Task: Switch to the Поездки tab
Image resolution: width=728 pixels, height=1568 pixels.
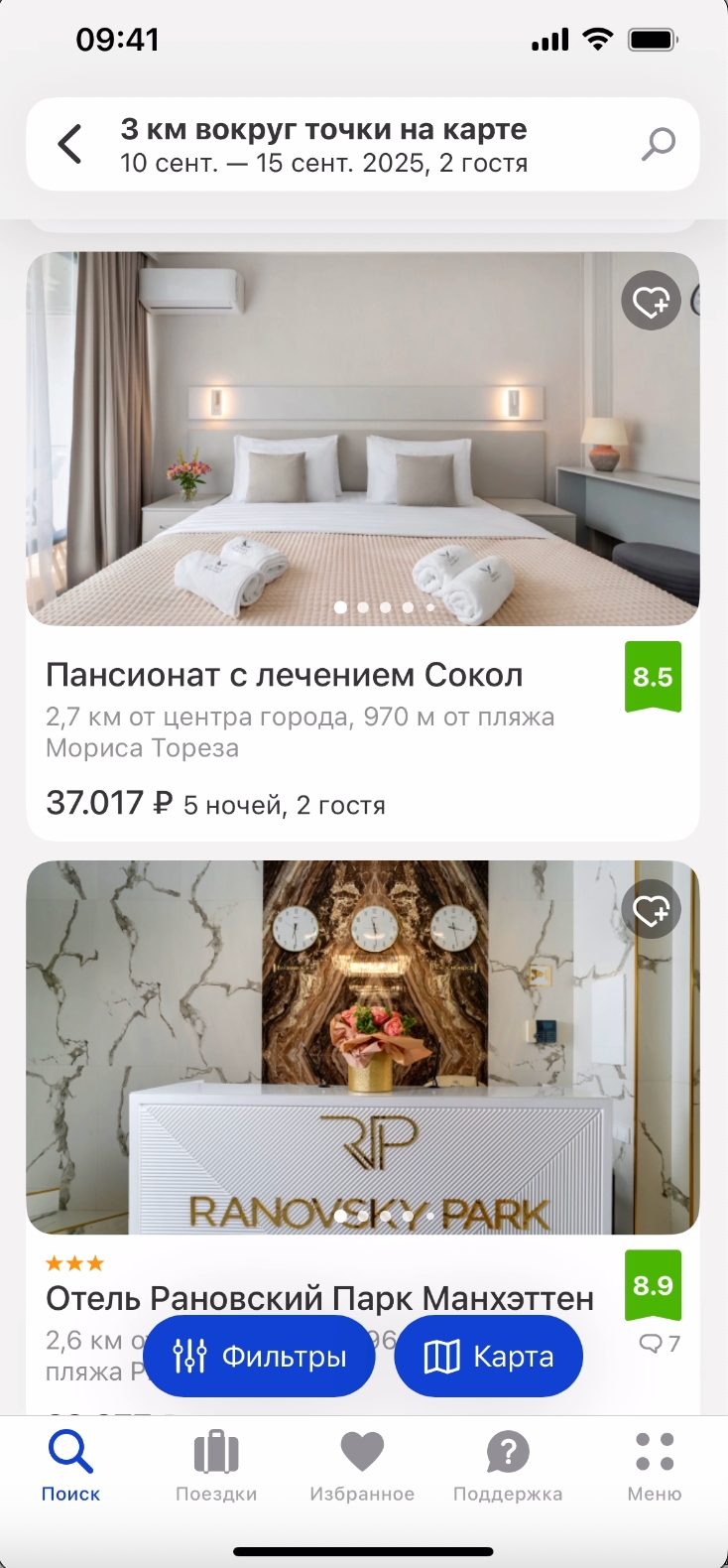Action: pos(216,1467)
